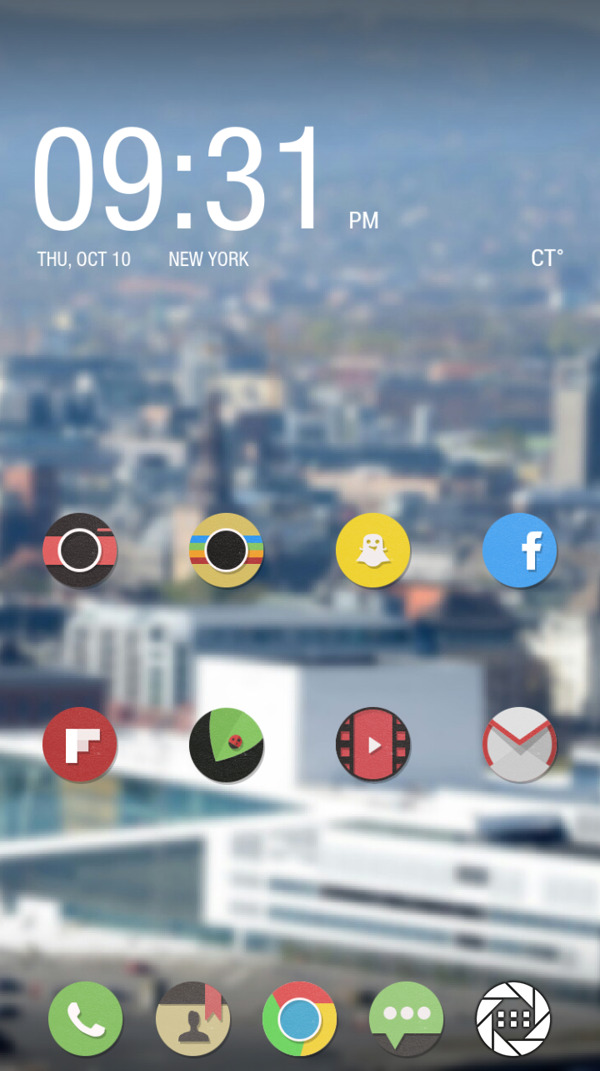
Task: Open the Flipboard app
Action: tap(80, 744)
